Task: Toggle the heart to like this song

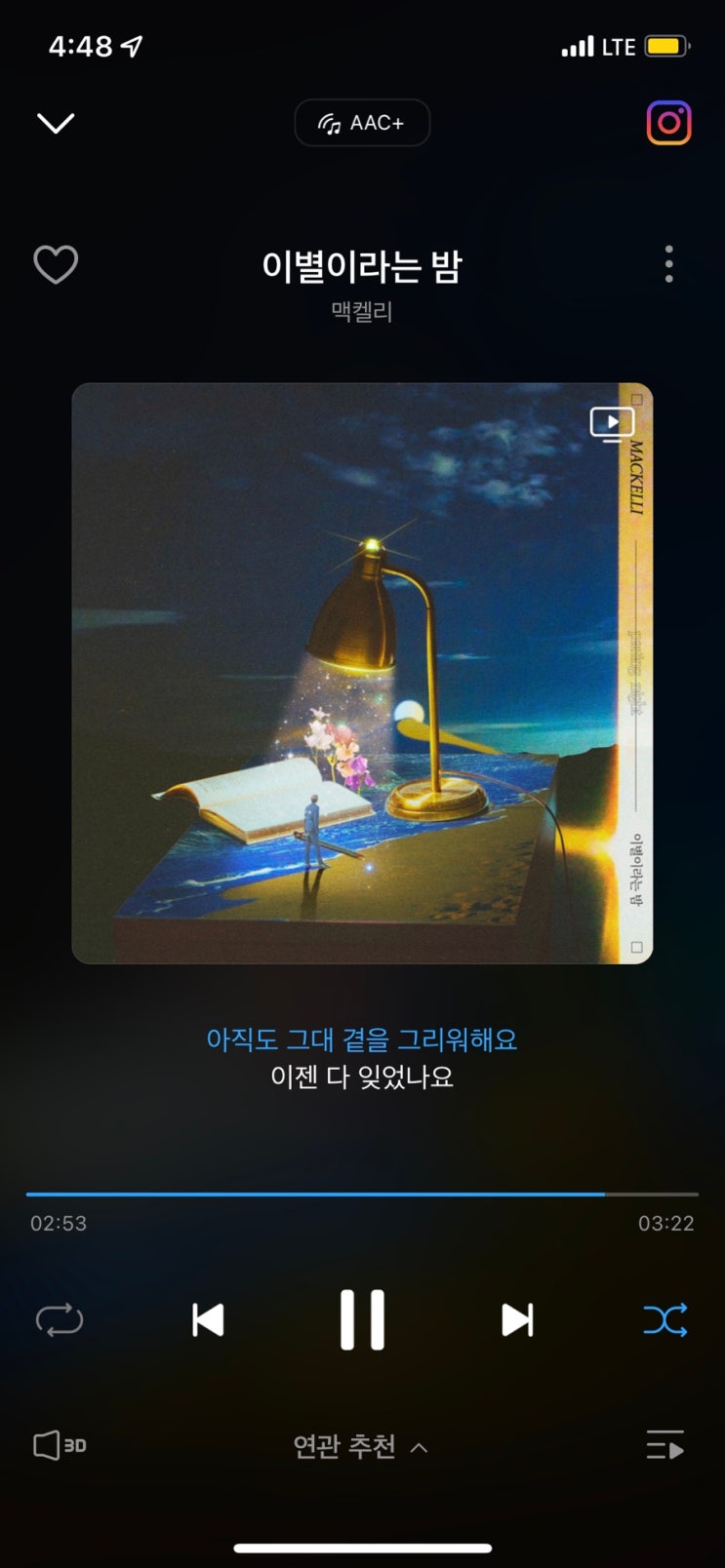Action: [x=56, y=264]
